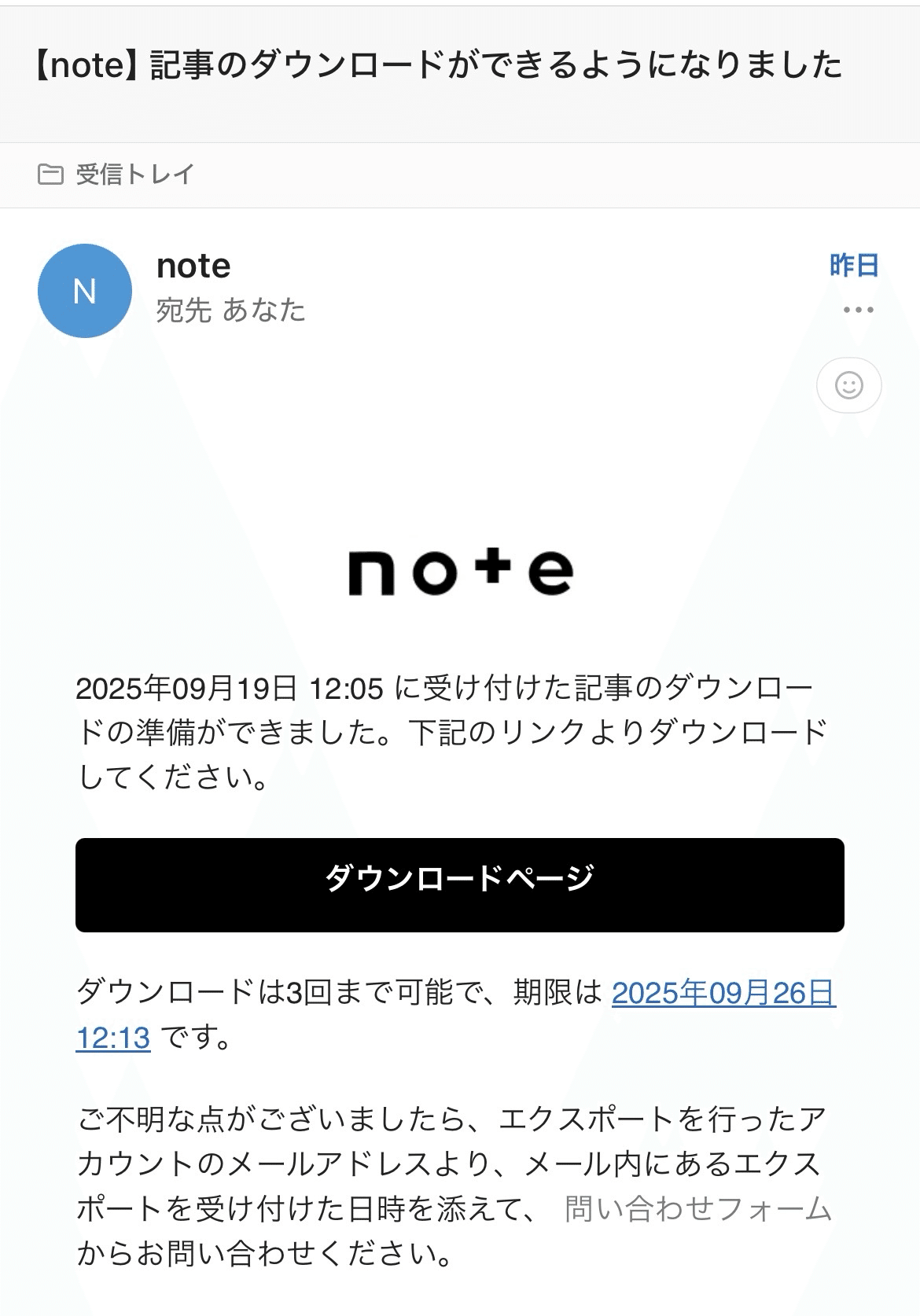
Task: Click the email subject about 記事のダウンロード
Action: pyautogui.click(x=437, y=67)
